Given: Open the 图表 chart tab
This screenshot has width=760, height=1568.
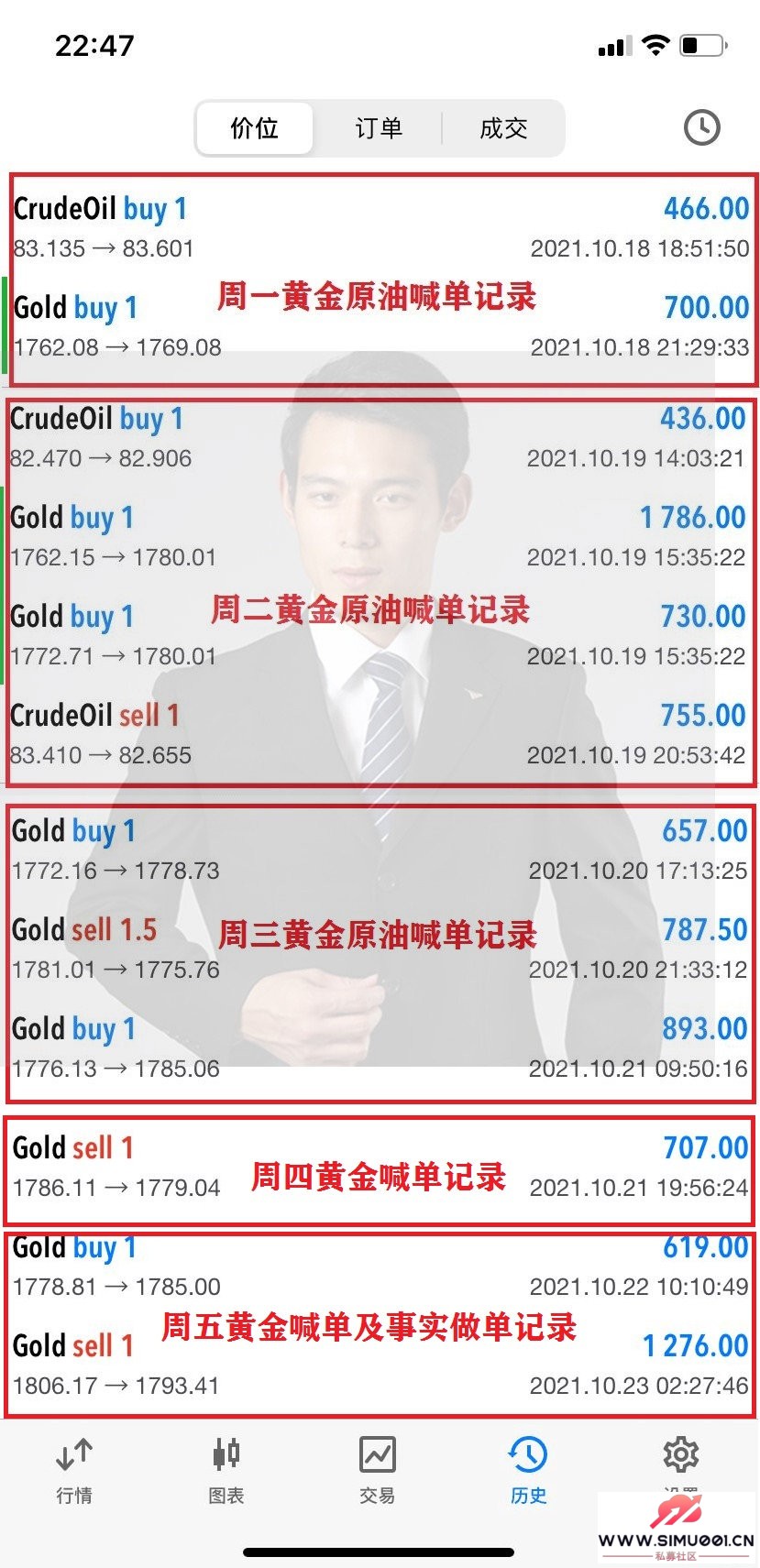Looking at the screenshot, I should (226, 1469).
